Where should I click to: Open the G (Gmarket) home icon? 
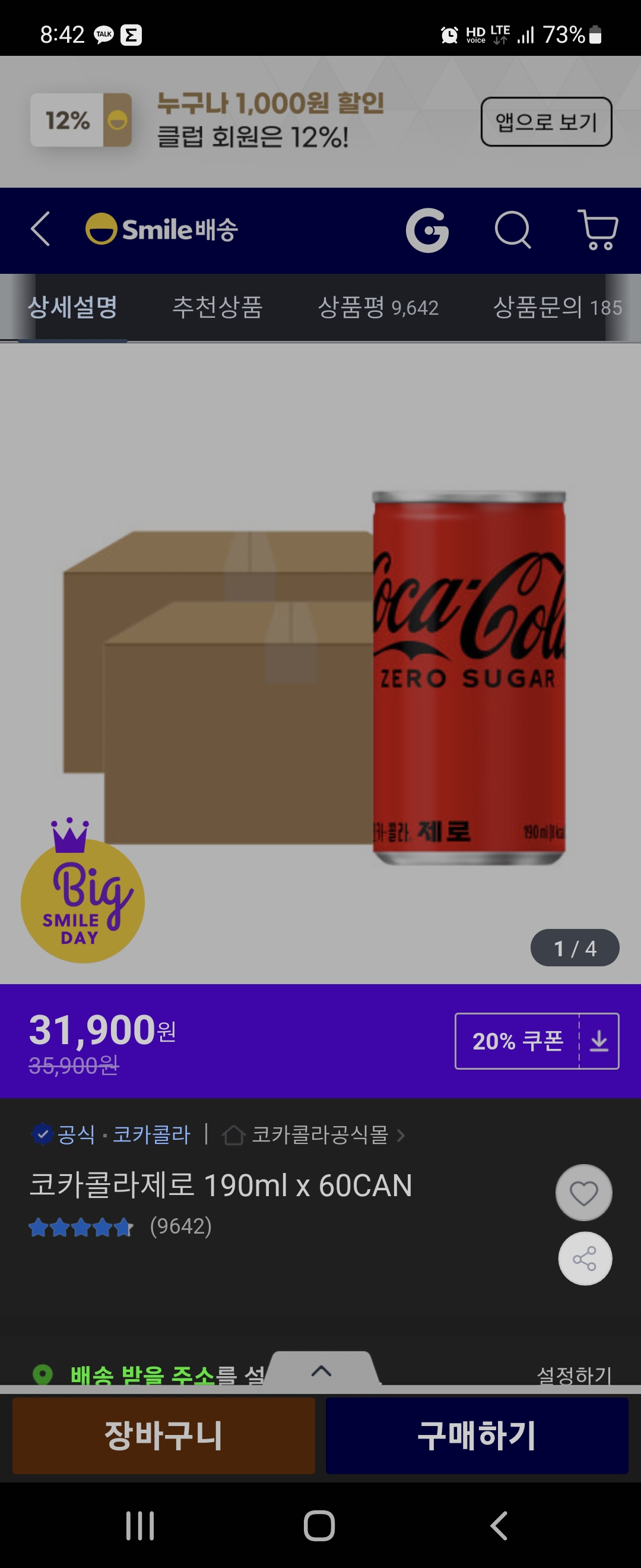click(427, 230)
